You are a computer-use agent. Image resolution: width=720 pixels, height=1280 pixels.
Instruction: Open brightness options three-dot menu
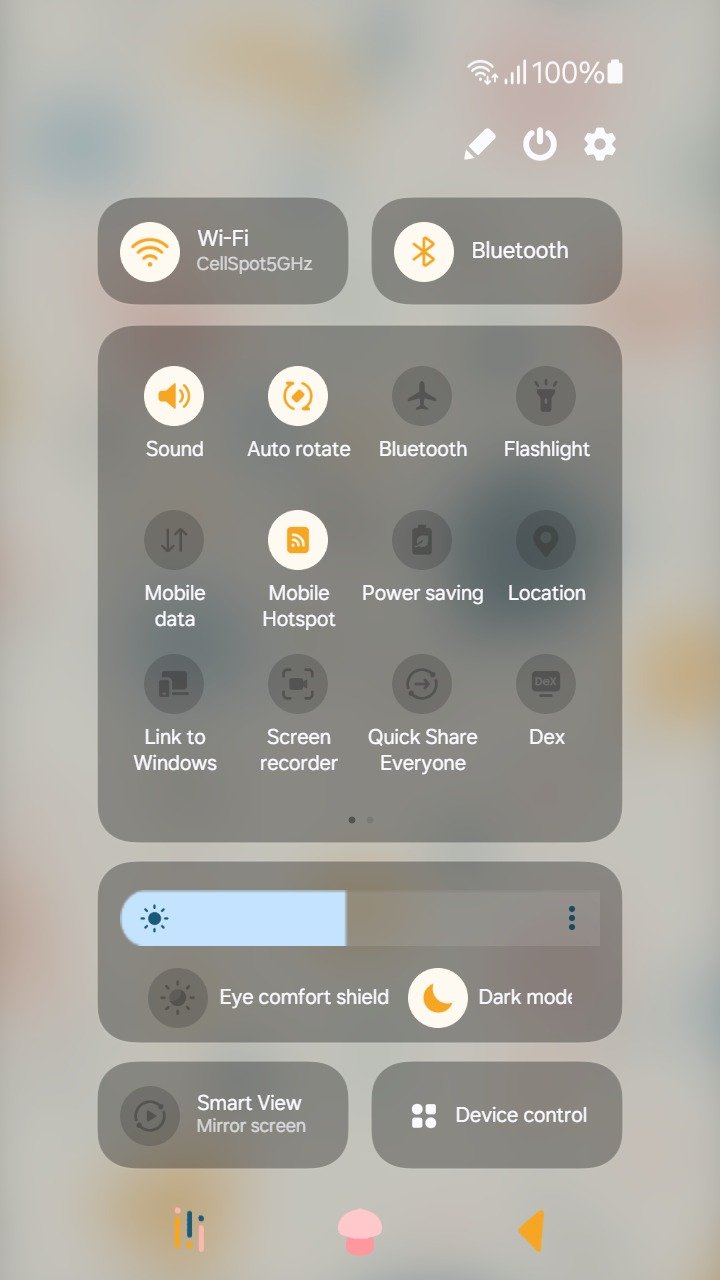(x=571, y=918)
